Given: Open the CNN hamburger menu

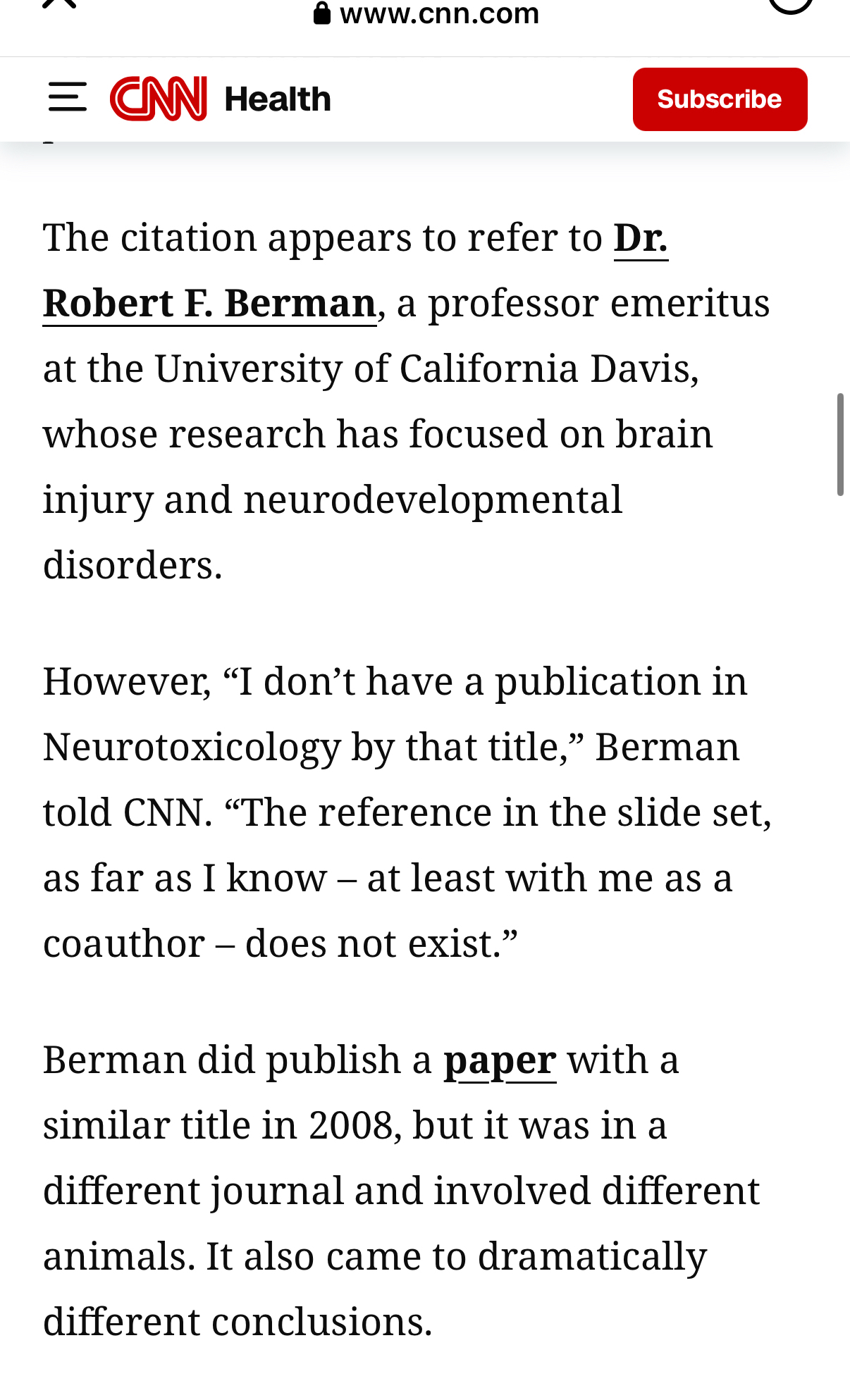Looking at the screenshot, I should (68, 97).
